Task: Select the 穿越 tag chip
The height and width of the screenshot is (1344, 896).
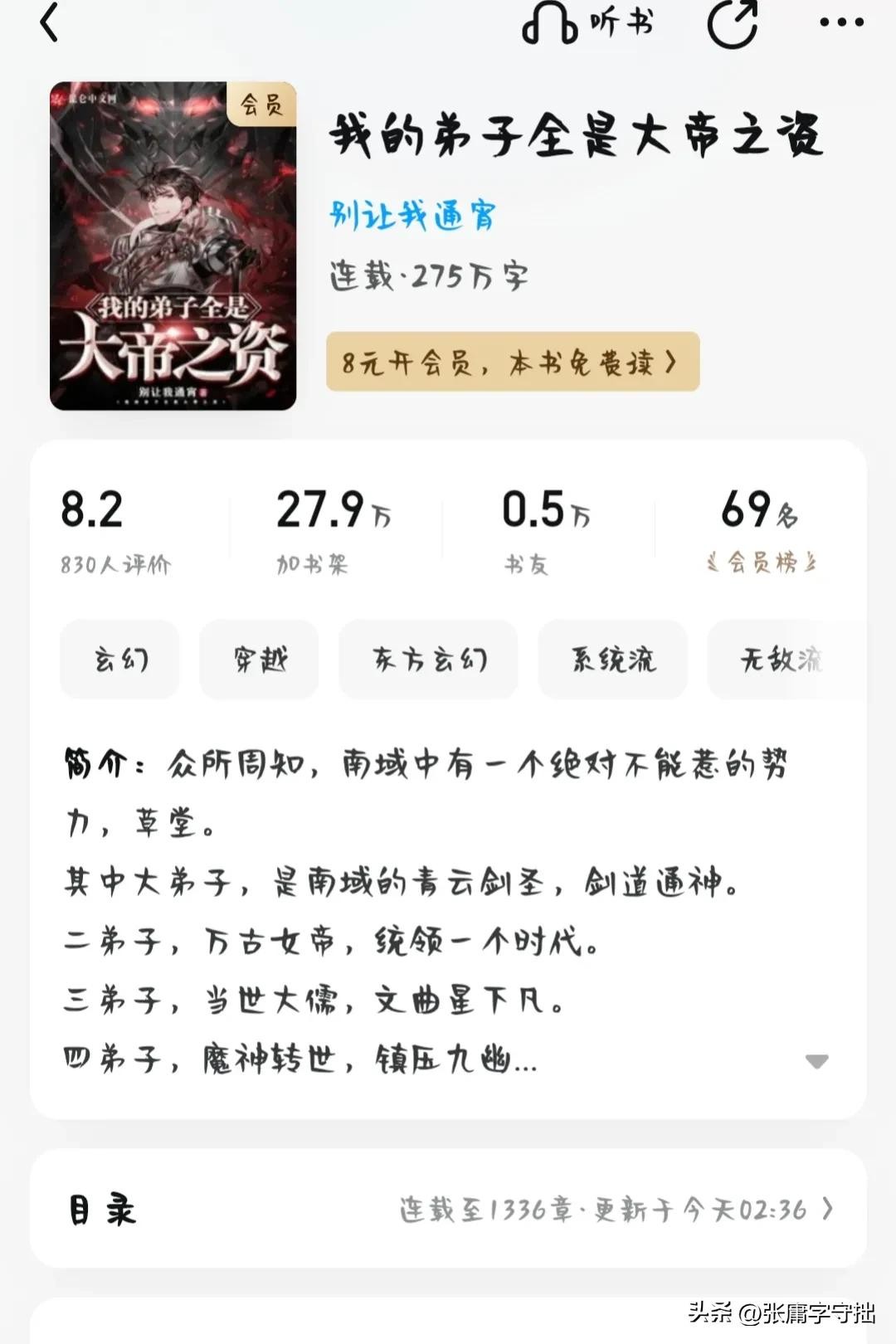Action: pyautogui.click(x=259, y=660)
